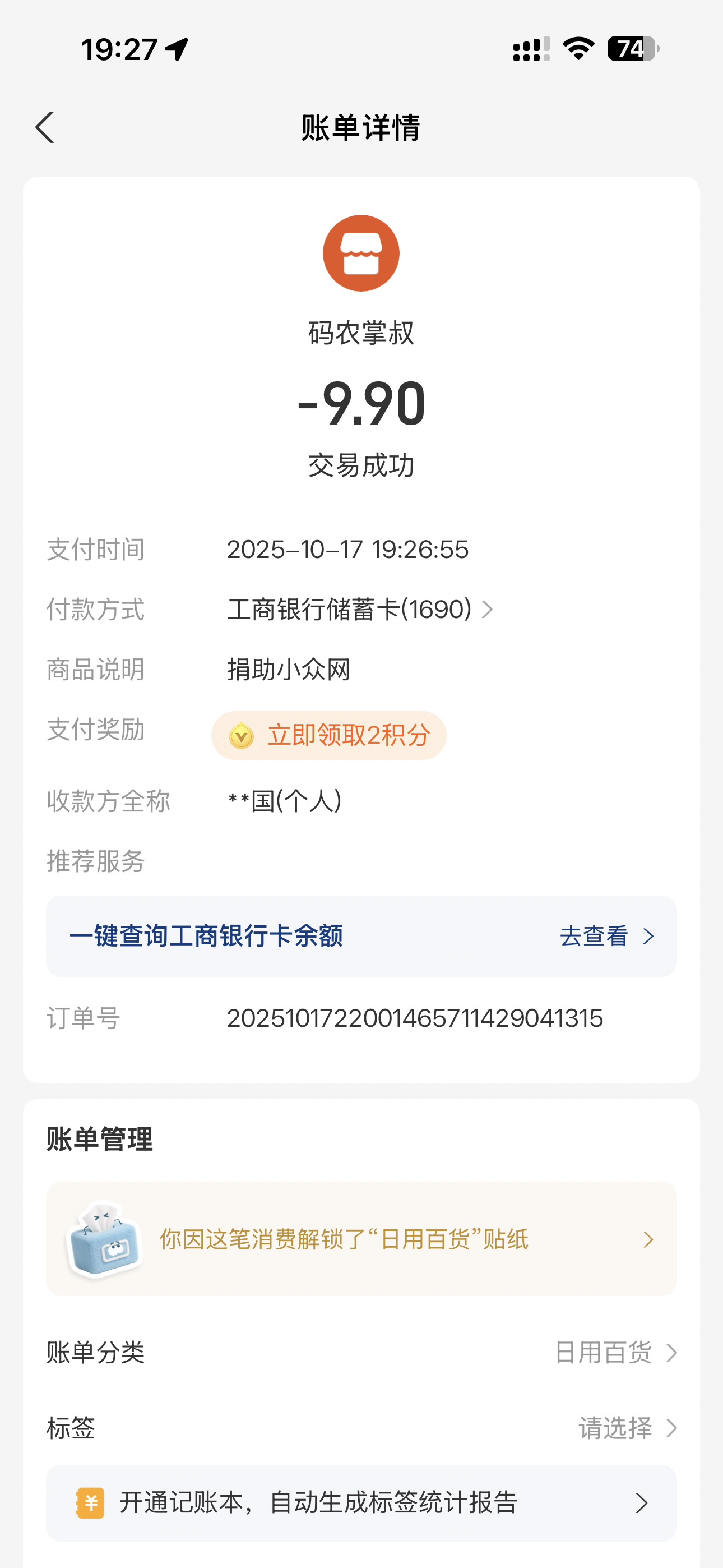Open payment method 工商银行储蓄卡(1690)
This screenshot has width=723, height=1568.
(359, 609)
